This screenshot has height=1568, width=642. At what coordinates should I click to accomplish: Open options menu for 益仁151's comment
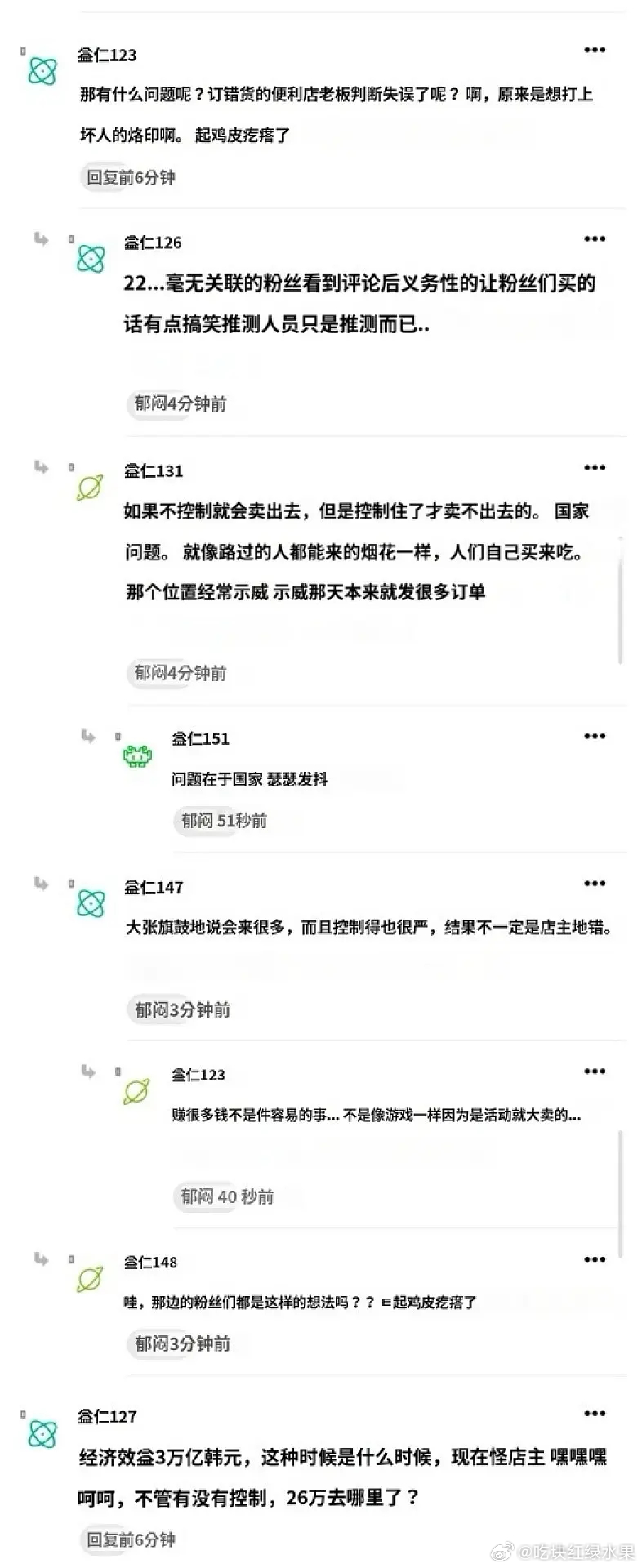(x=595, y=736)
